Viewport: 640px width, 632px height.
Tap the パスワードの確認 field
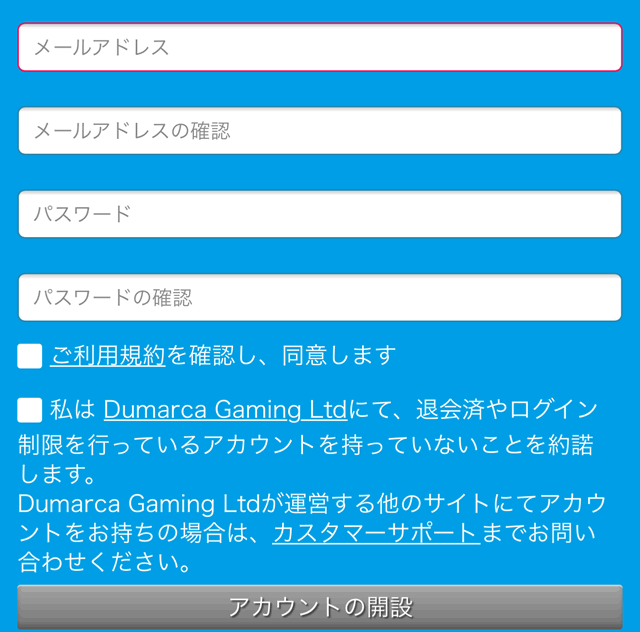click(x=320, y=297)
